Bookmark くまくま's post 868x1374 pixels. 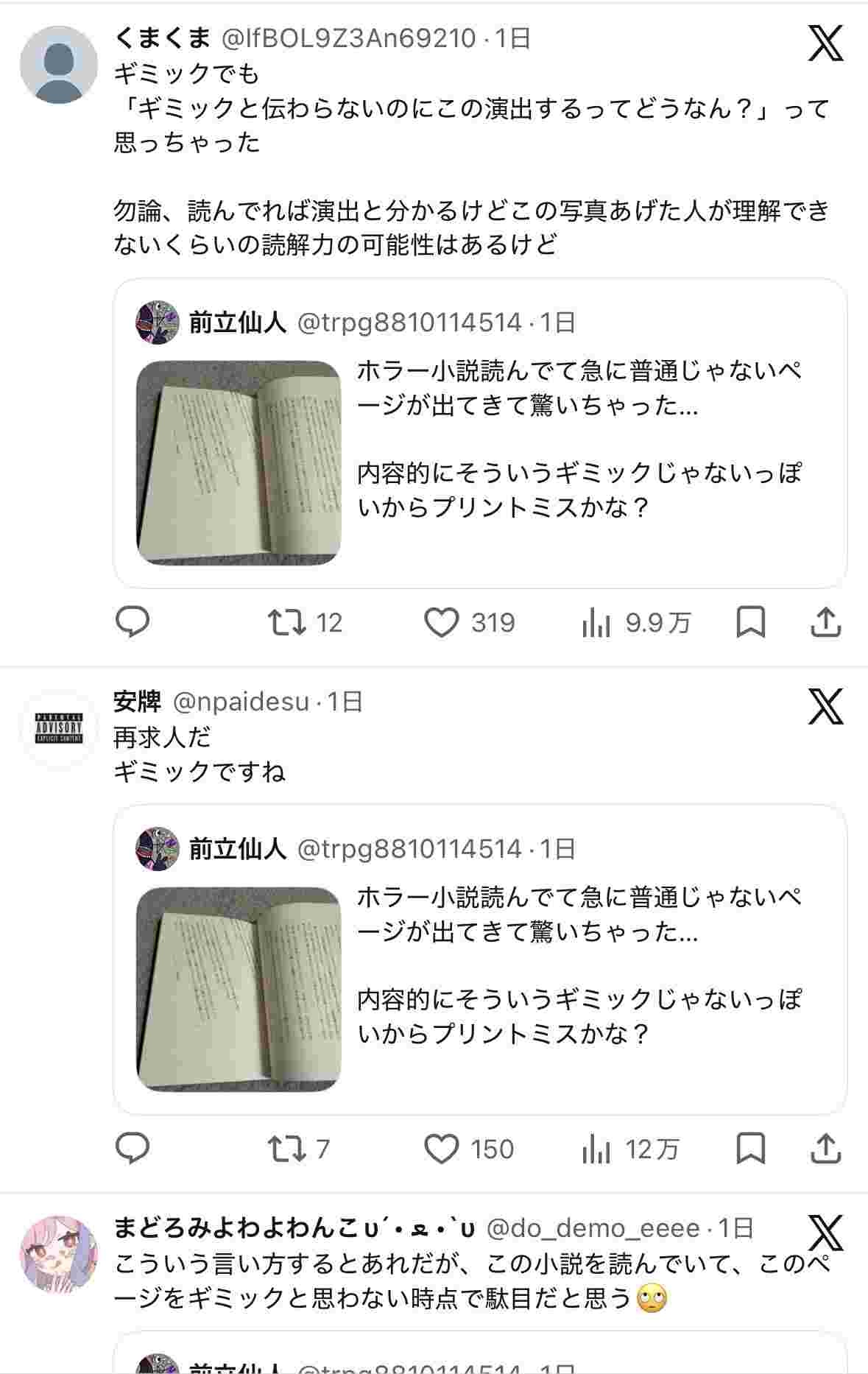(751, 623)
